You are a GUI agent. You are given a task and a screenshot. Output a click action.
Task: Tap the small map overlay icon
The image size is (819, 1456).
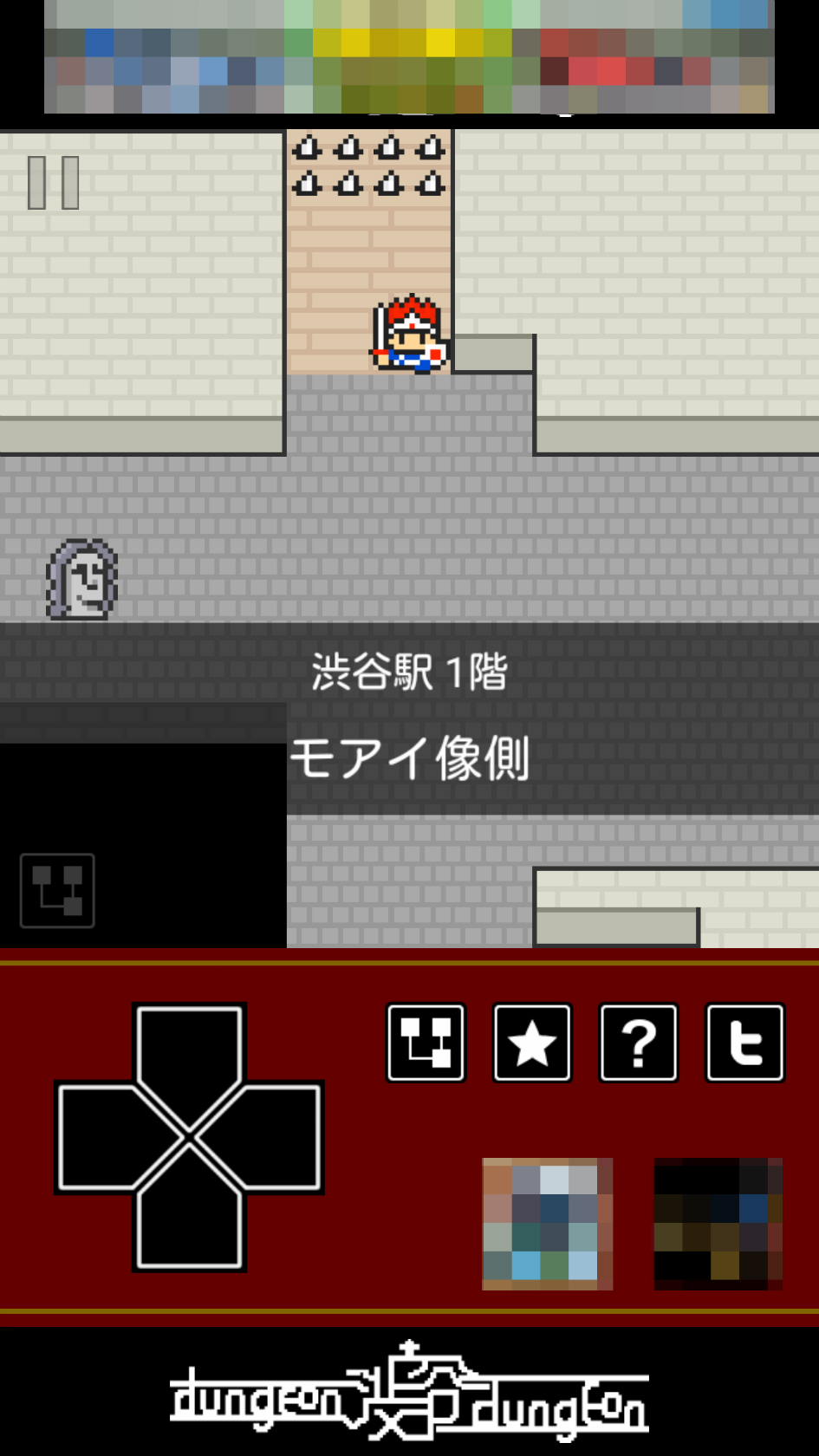(x=57, y=891)
